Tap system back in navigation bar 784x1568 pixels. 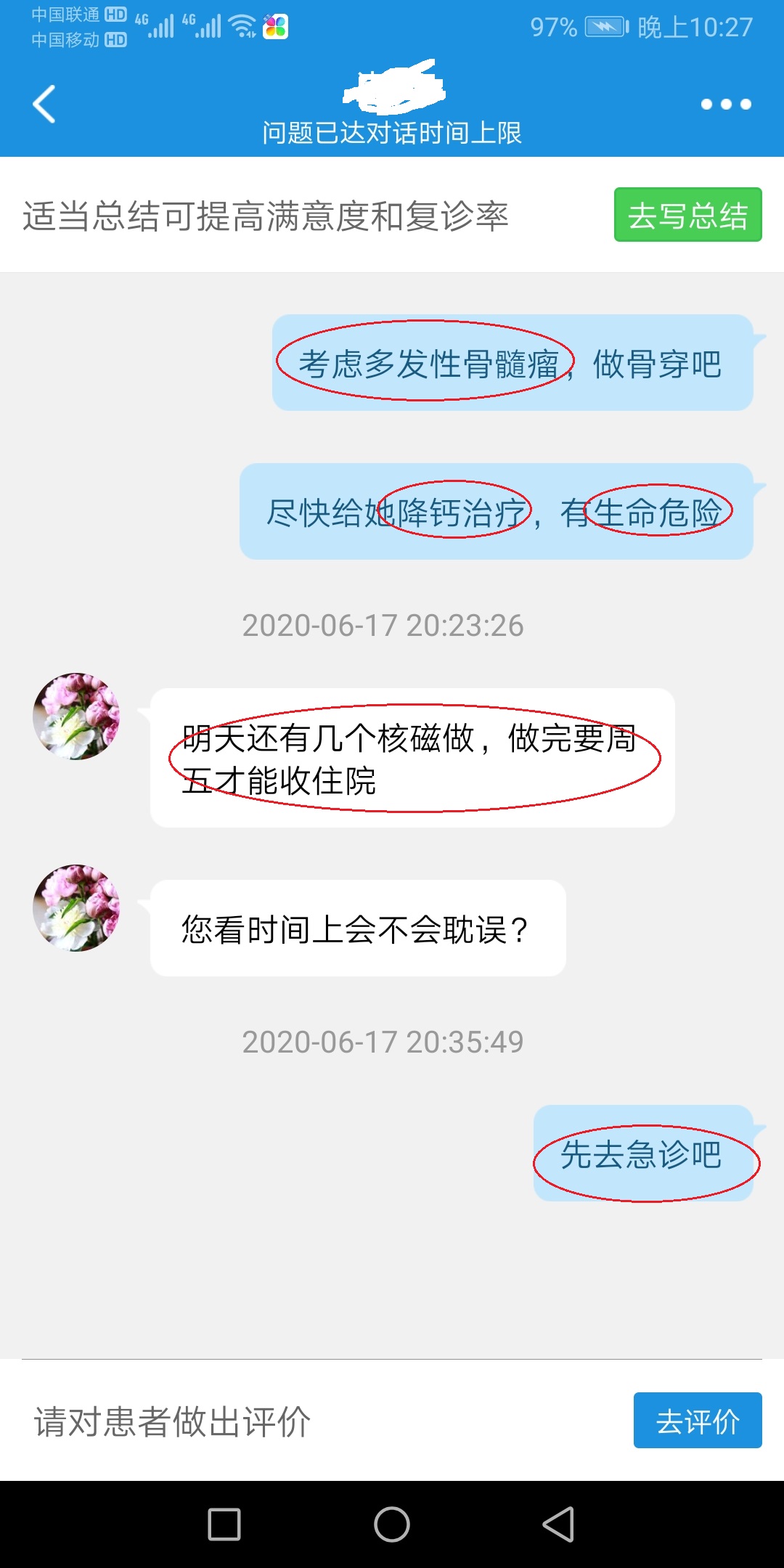pyautogui.click(x=558, y=1524)
